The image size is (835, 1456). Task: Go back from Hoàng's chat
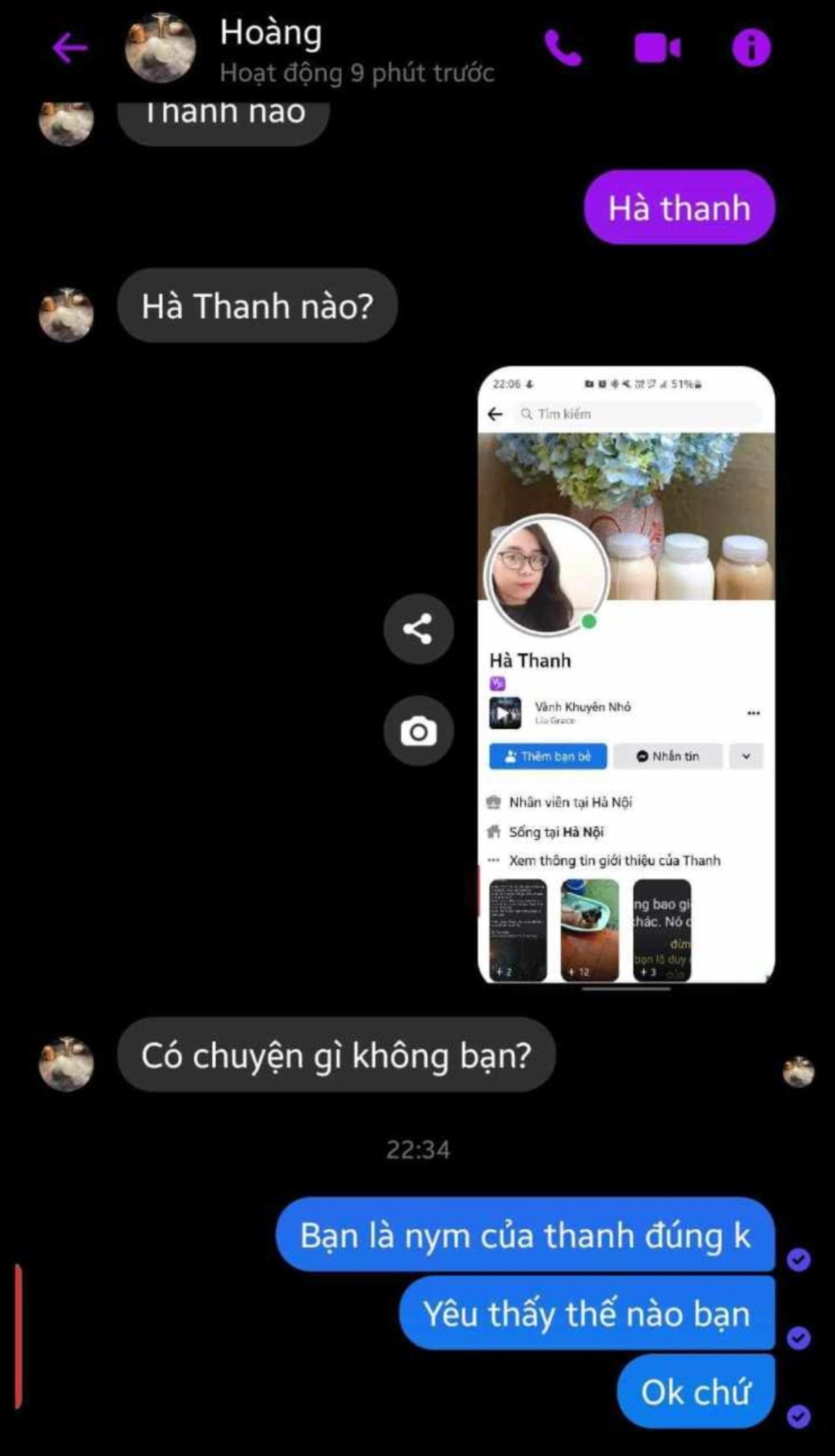pyautogui.click(x=70, y=49)
